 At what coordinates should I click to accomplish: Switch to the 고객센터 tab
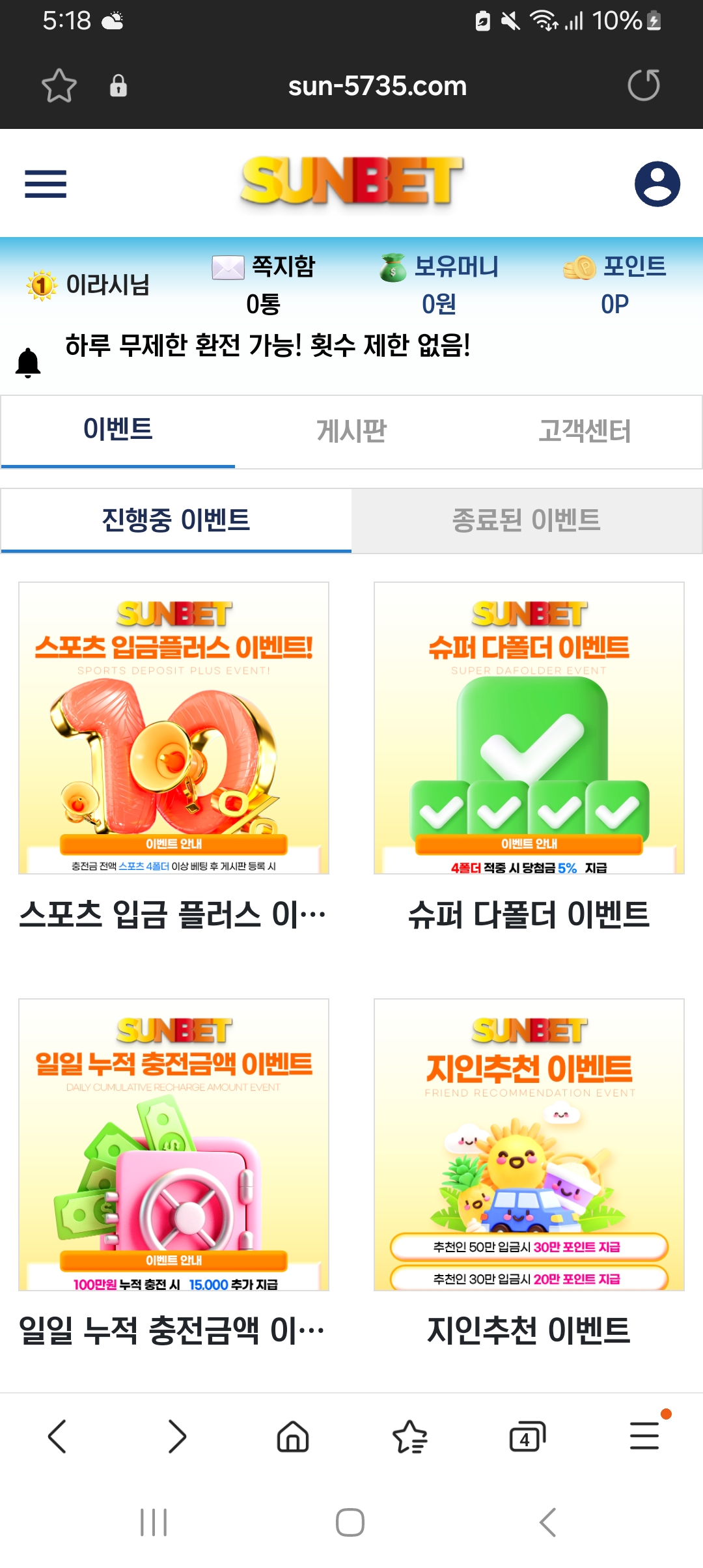pos(585,431)
